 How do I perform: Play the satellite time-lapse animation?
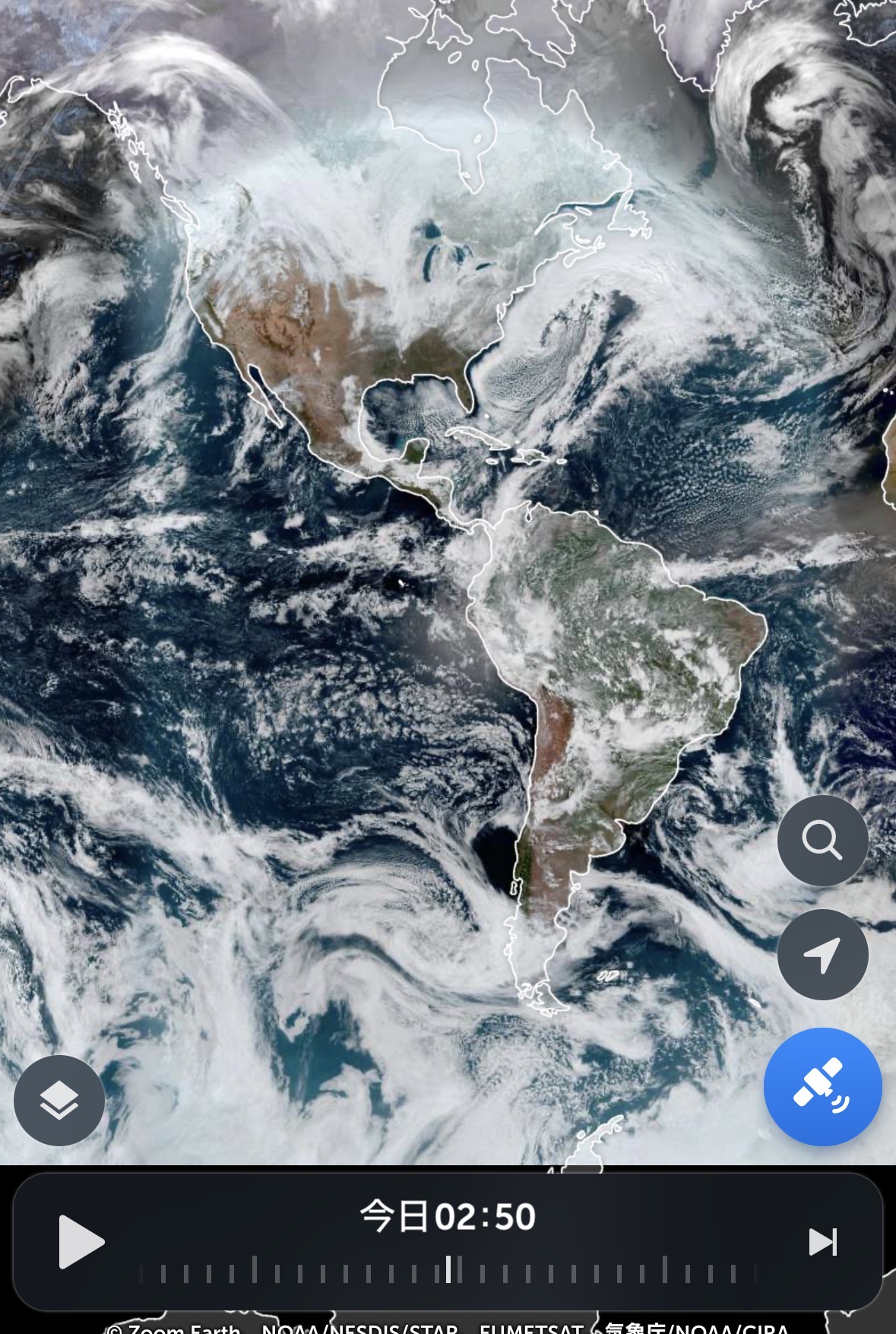pyautogui.click(x=81, y=1242)
